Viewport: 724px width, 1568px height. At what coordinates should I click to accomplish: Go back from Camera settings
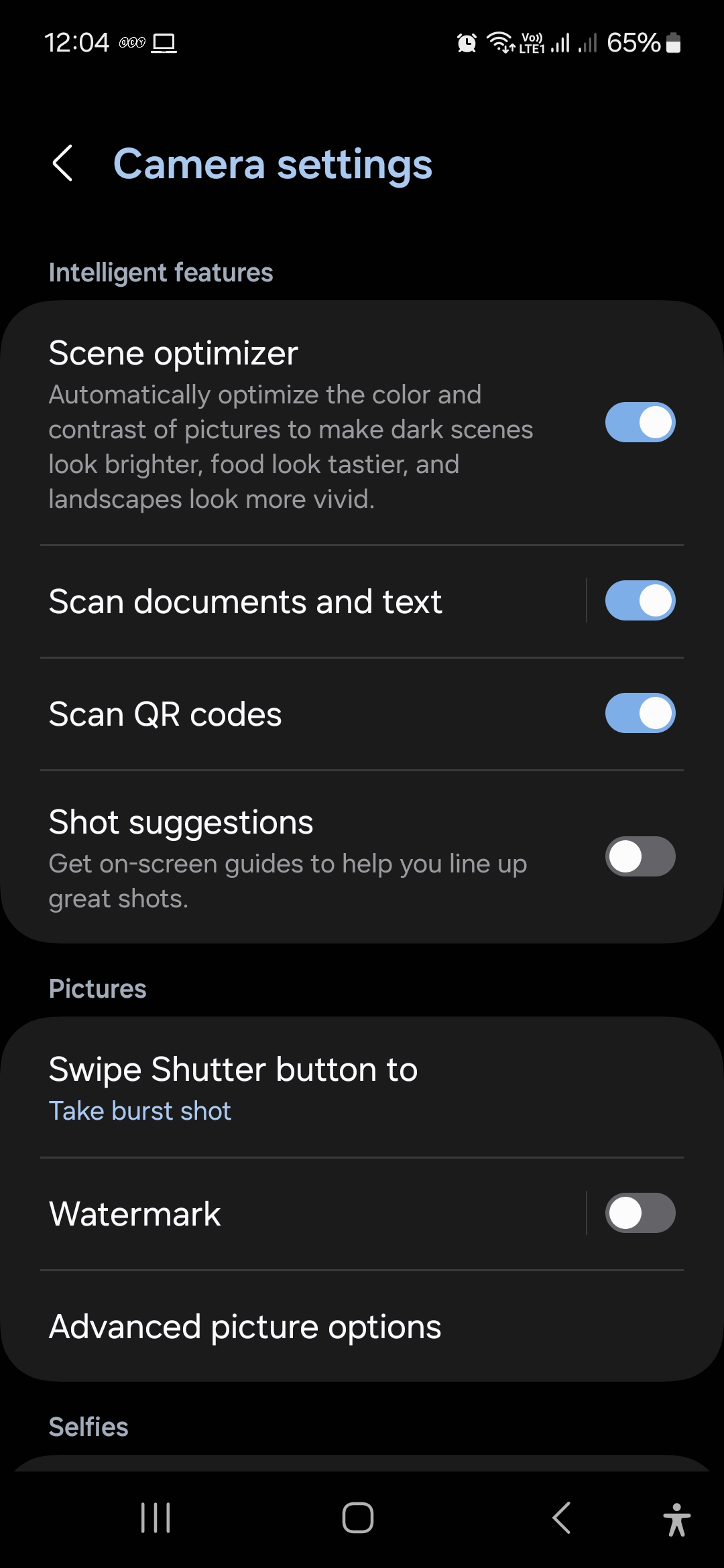[62, 164]
